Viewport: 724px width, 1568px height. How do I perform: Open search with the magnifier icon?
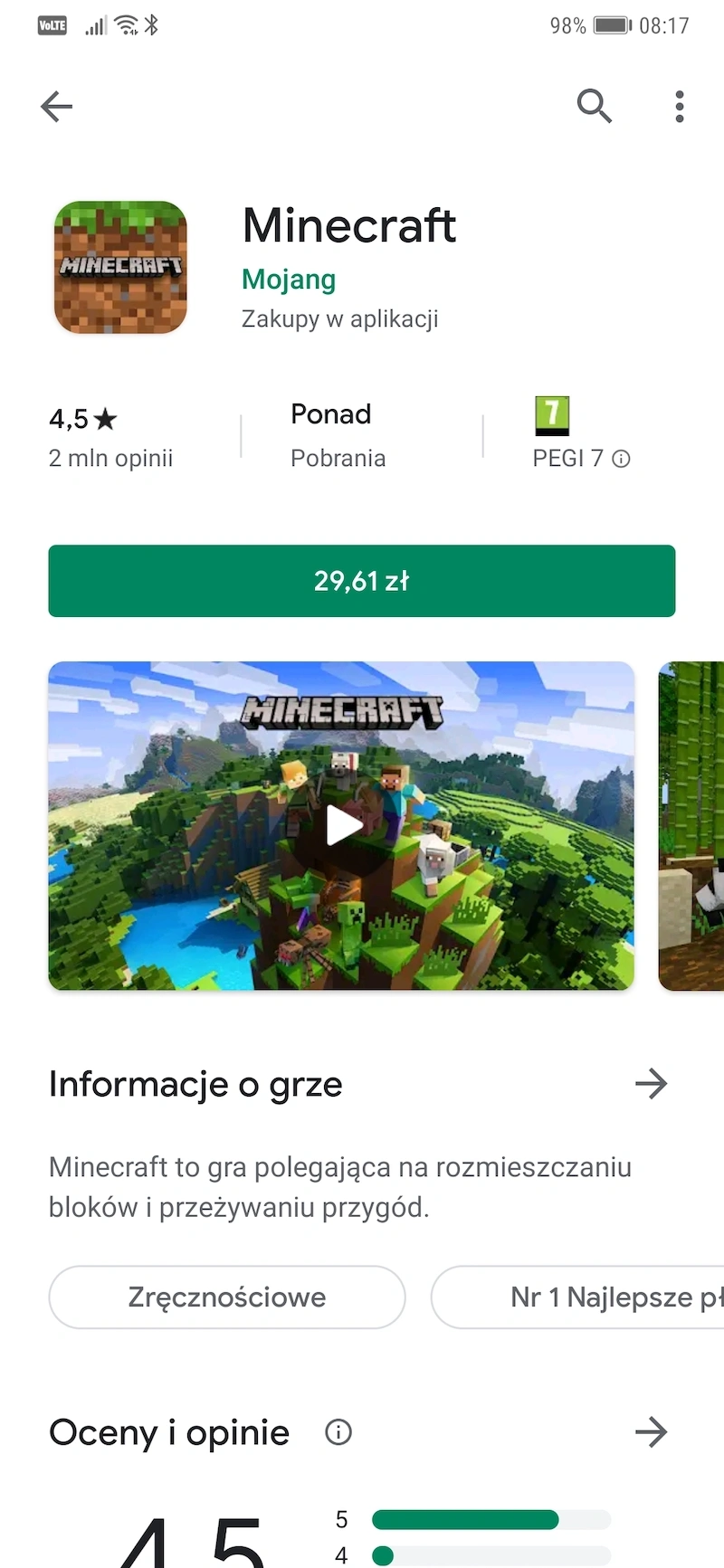tap(594, 106)
